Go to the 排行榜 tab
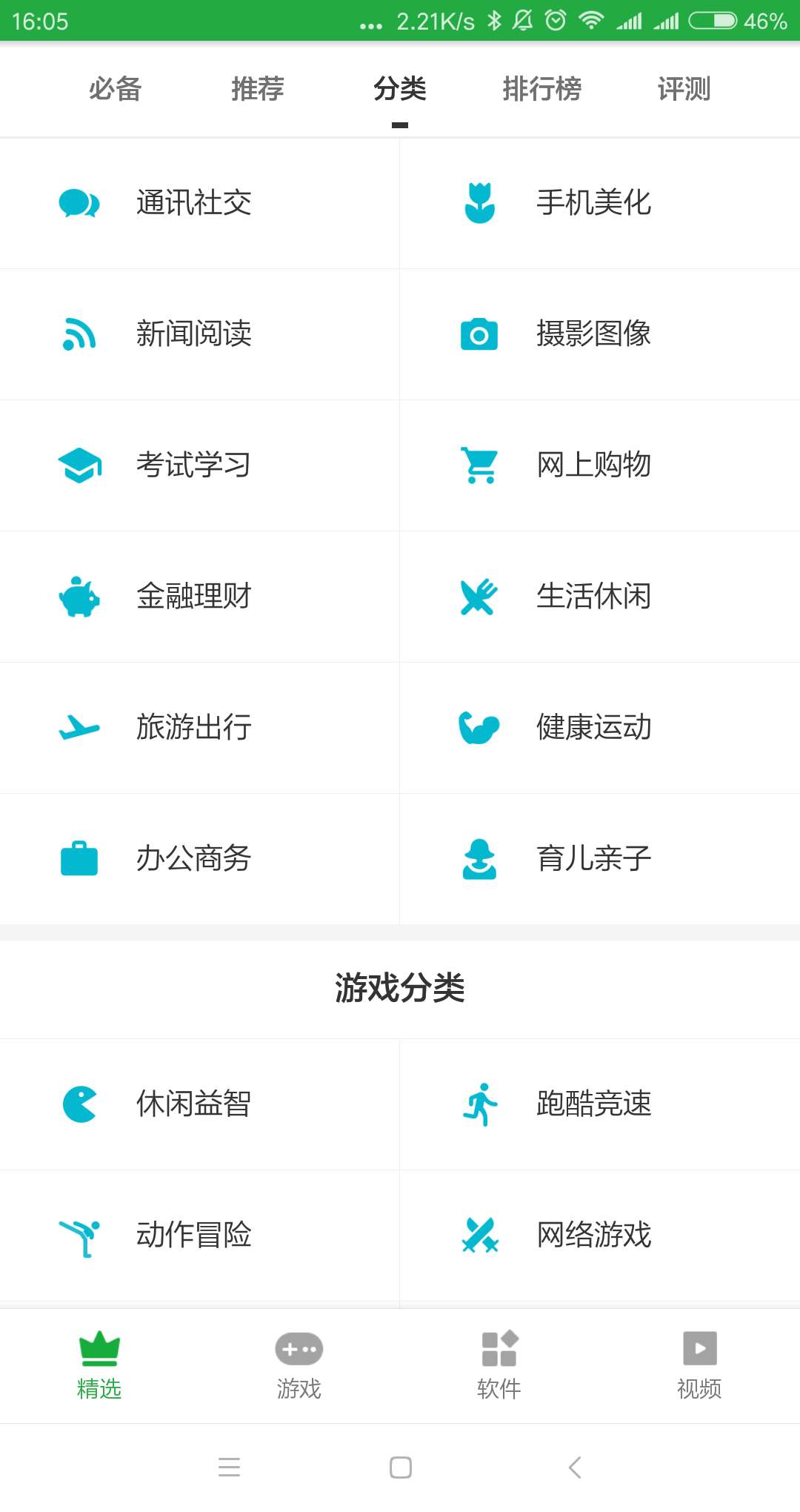Screen dimensions: 800x1512 [541, 89]
